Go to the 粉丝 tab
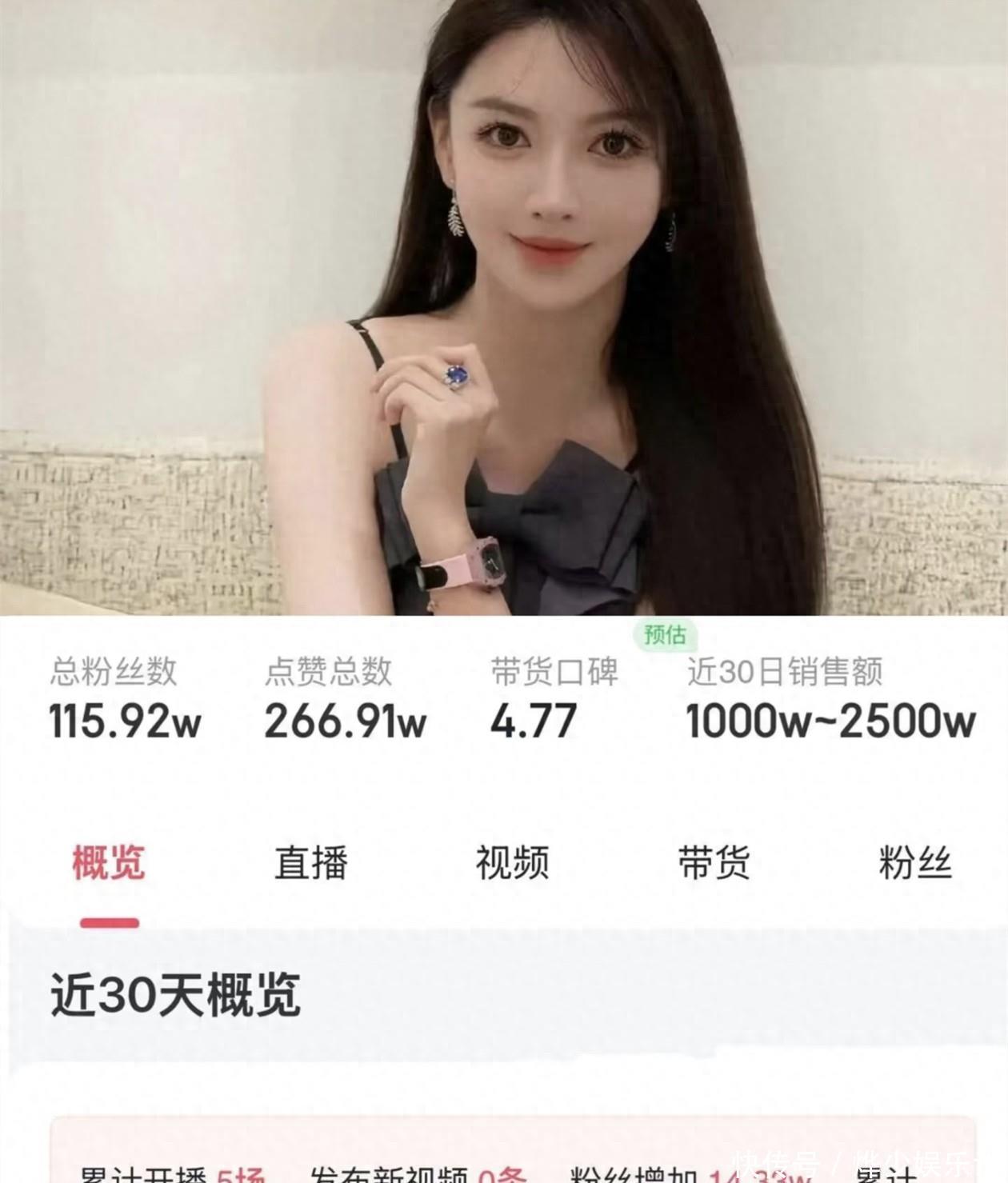1008x1183 pixels. point(914,863)
